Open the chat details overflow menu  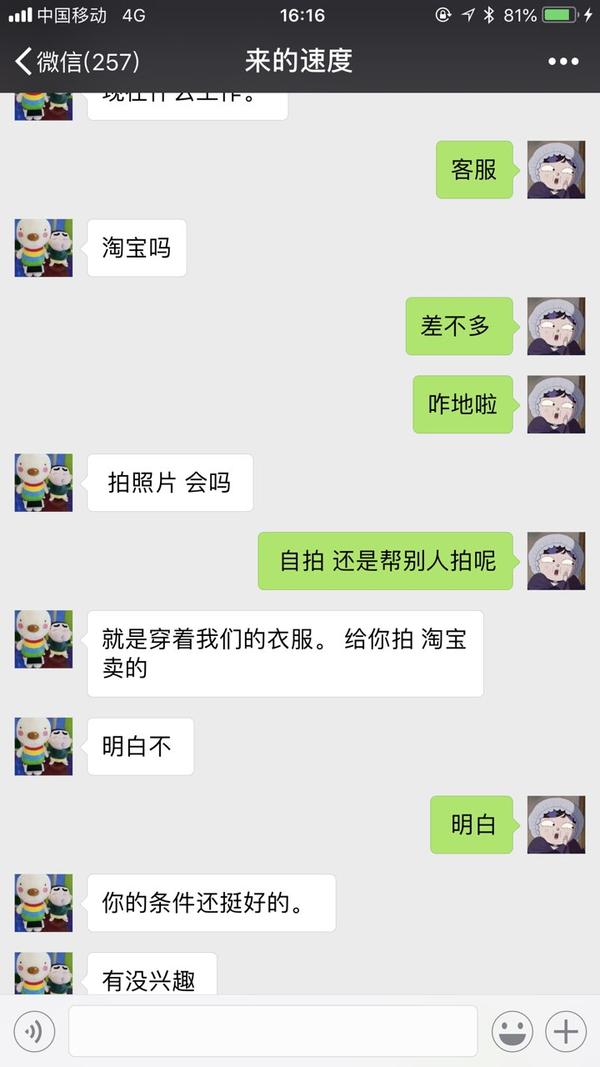tap(563, 62)
